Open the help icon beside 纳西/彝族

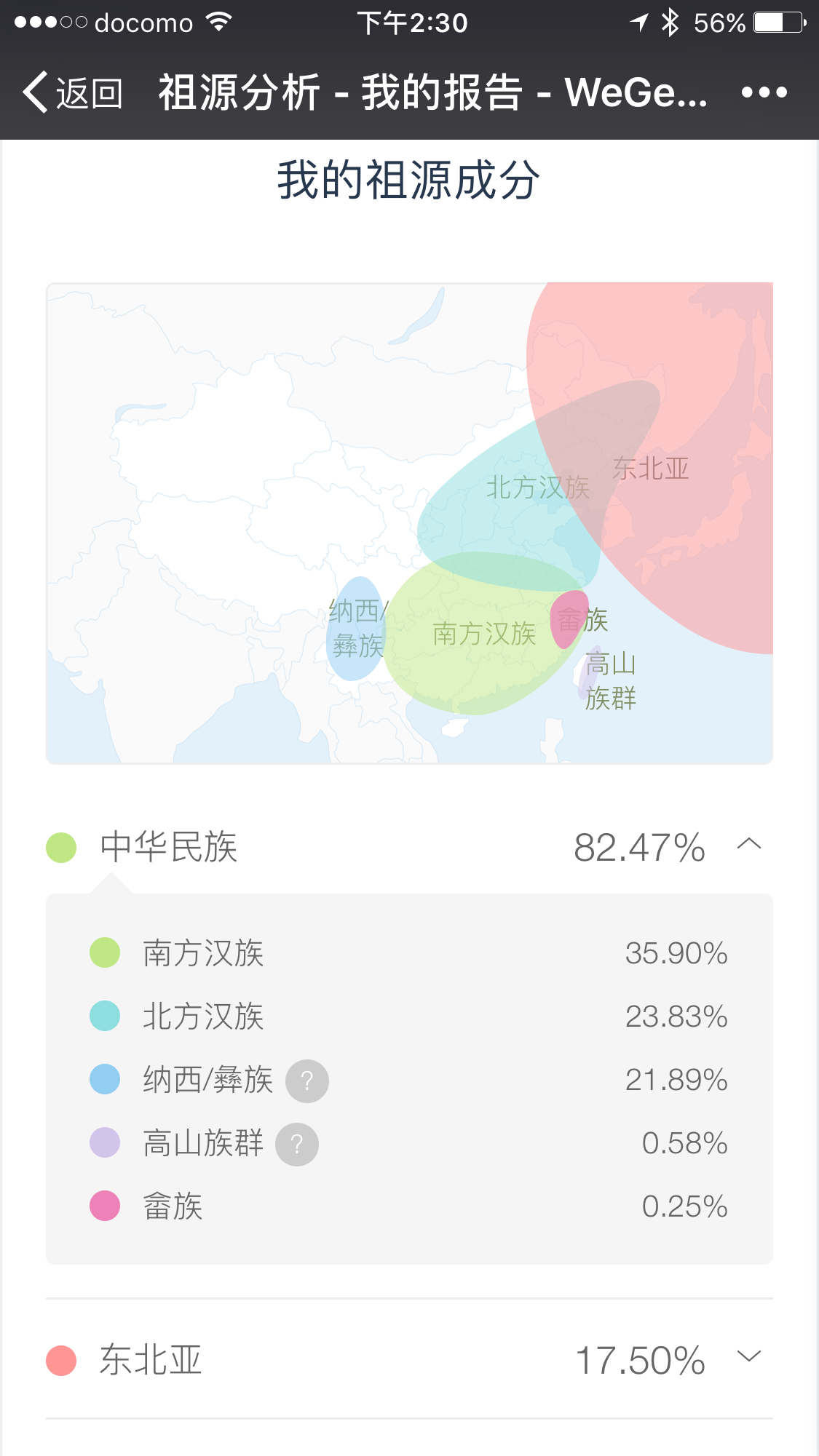[306, 1081]
